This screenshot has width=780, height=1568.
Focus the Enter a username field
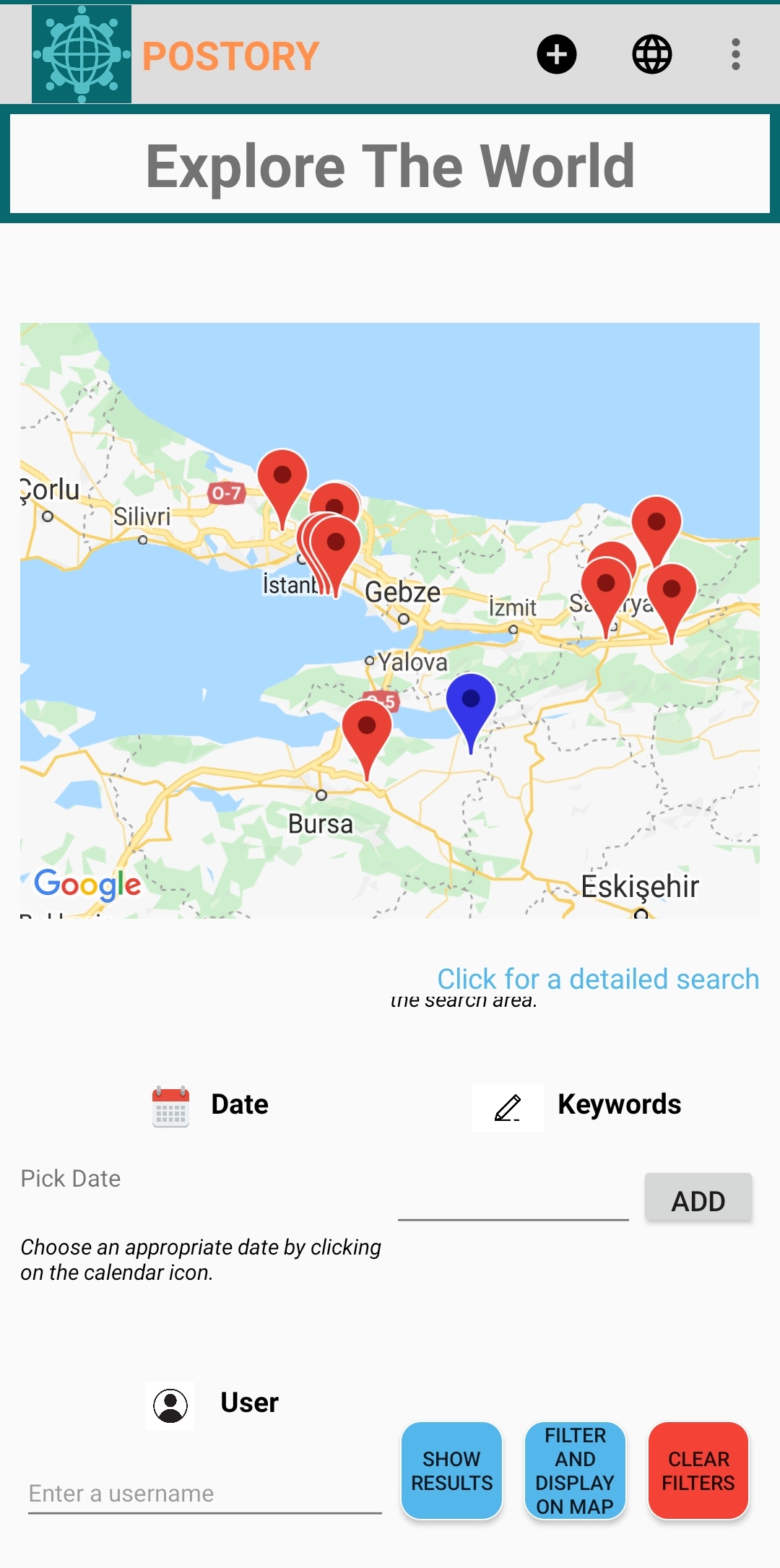click(204, 1493)
